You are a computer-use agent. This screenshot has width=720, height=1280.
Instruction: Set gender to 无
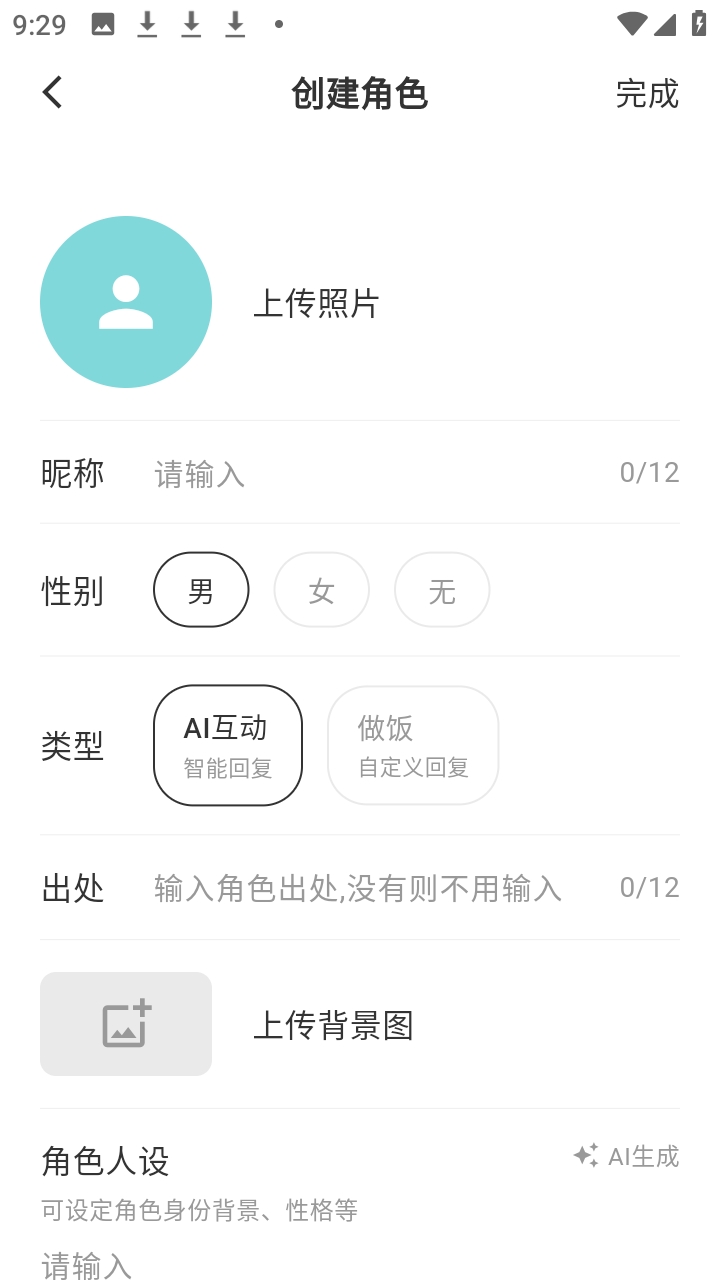click(x=442, y=590)
